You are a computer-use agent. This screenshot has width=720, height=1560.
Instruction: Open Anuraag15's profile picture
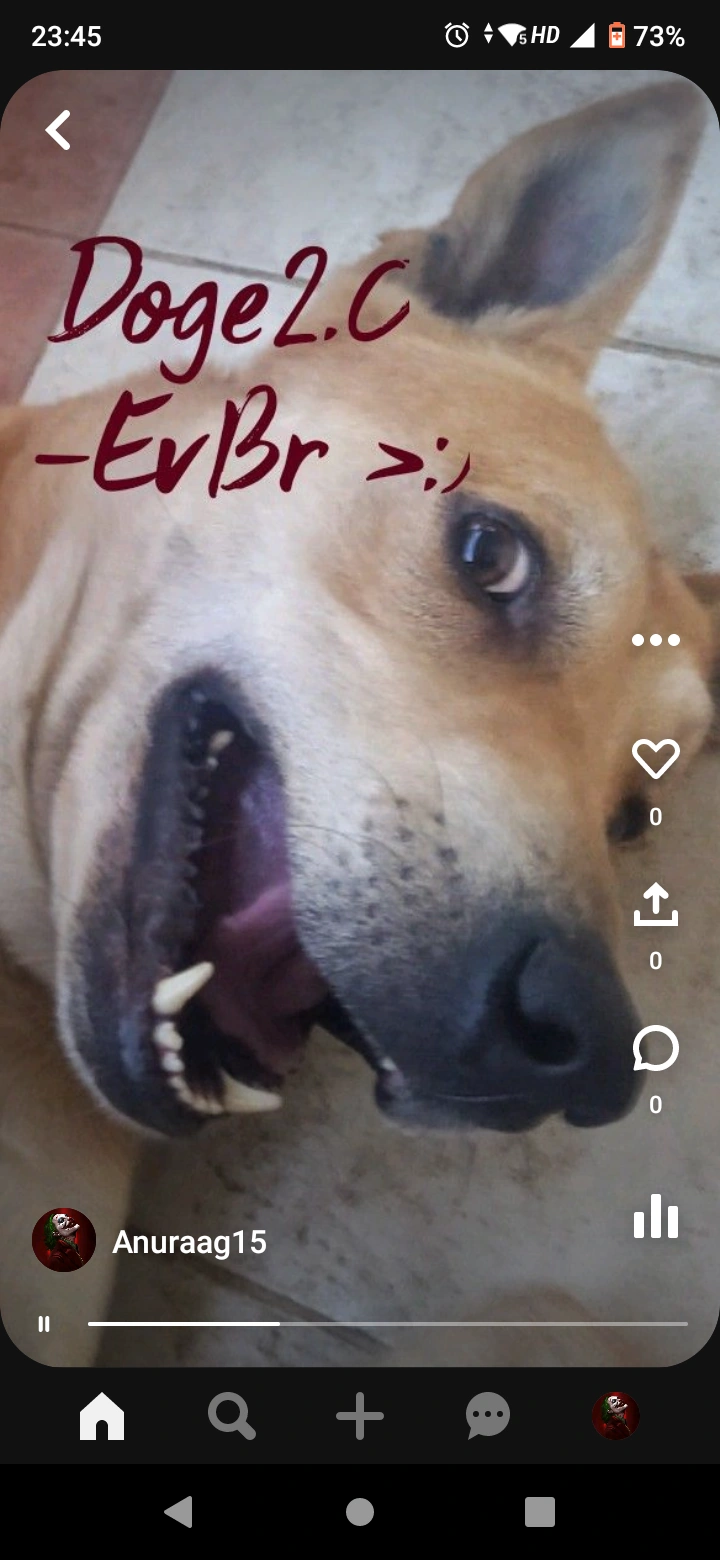(x=63, y=1242)
